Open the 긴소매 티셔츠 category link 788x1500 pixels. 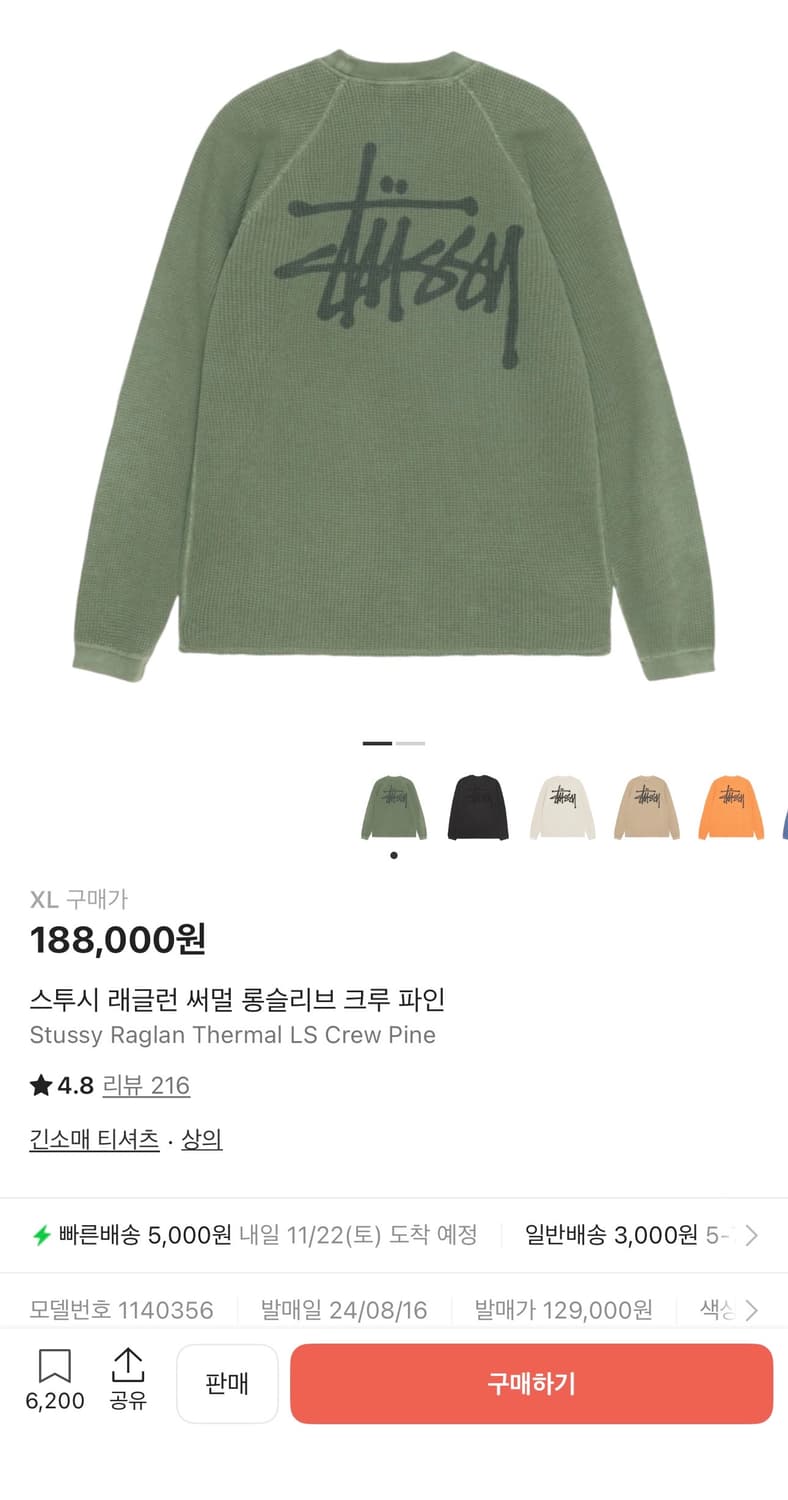pyautogui.click(x=94, y=1140)
